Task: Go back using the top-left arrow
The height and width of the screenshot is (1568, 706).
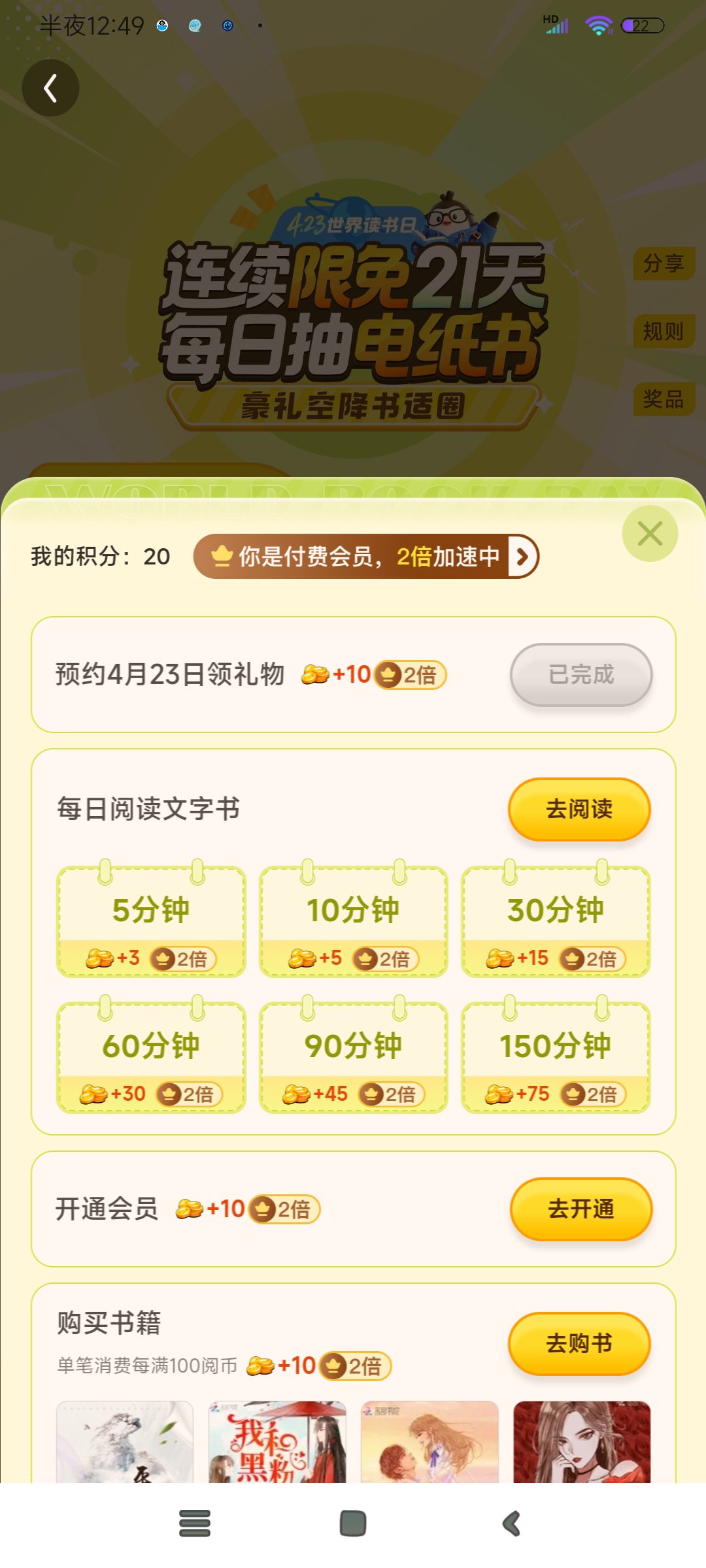Action: pos(50,88)
